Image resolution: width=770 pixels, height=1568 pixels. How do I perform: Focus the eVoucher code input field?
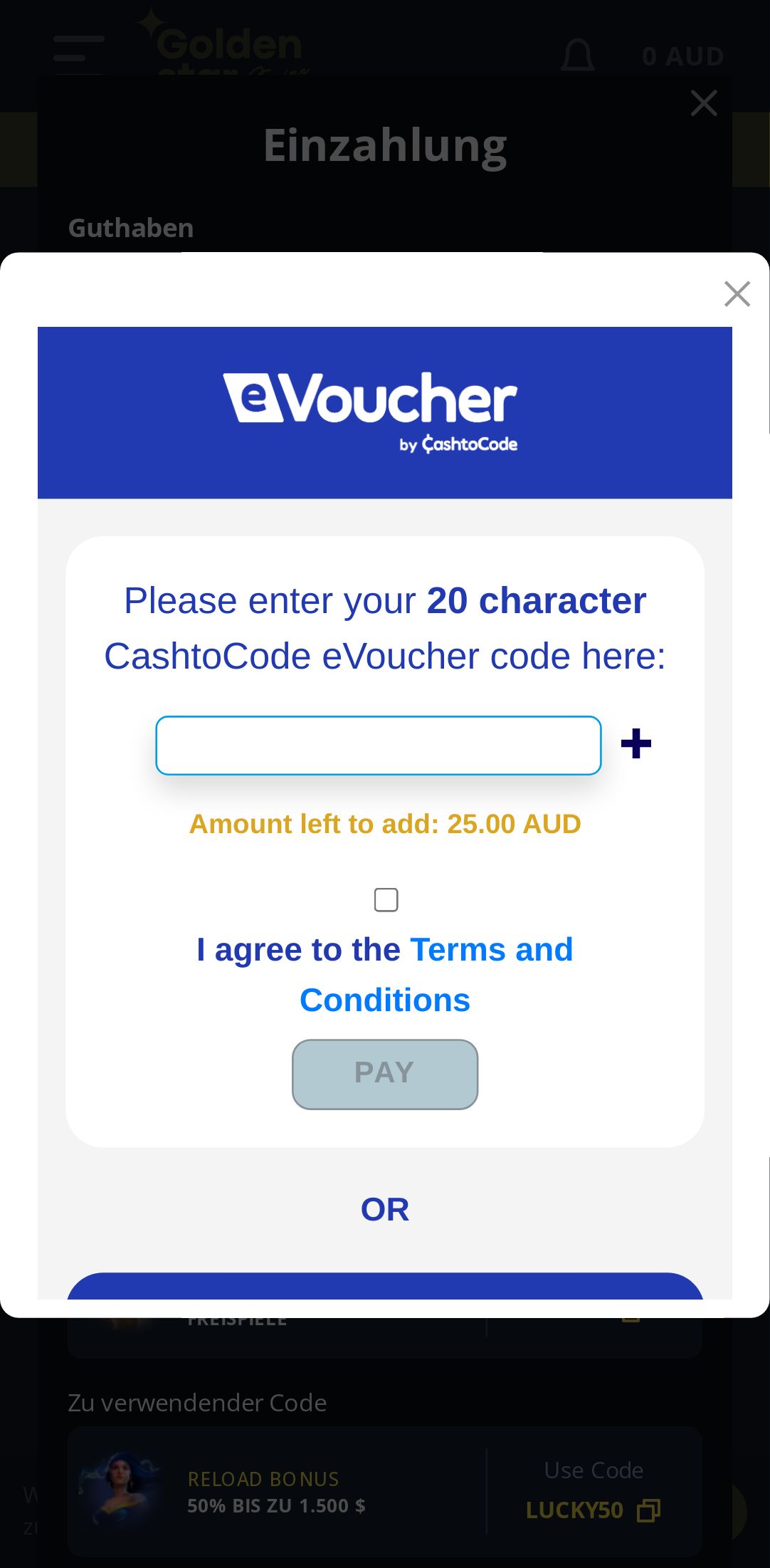pyautogui.click(x=378, y=746)
